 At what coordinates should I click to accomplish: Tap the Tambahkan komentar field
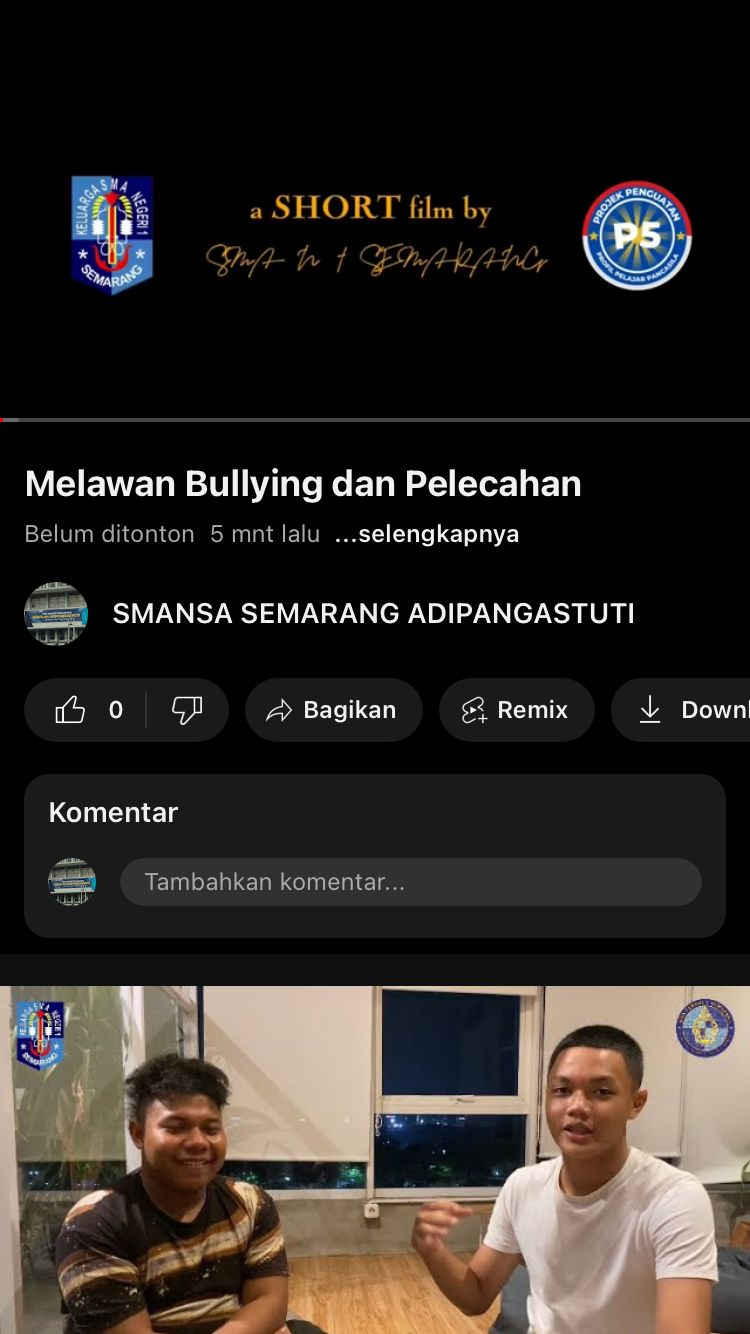[x=410, y=882]
